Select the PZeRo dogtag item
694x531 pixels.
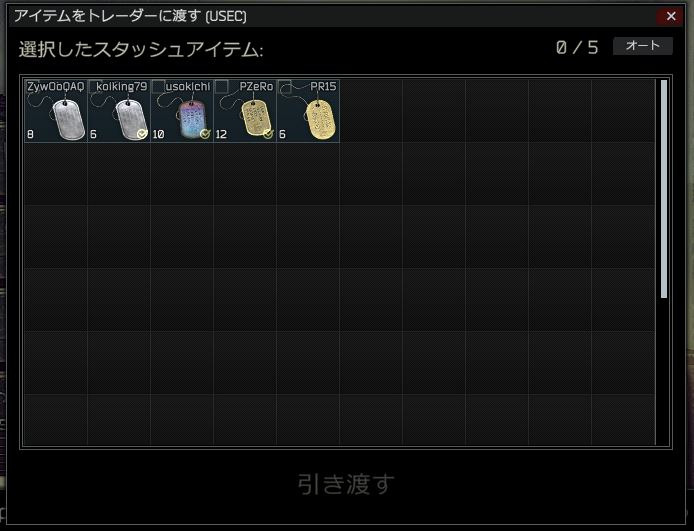pos(245,112)
